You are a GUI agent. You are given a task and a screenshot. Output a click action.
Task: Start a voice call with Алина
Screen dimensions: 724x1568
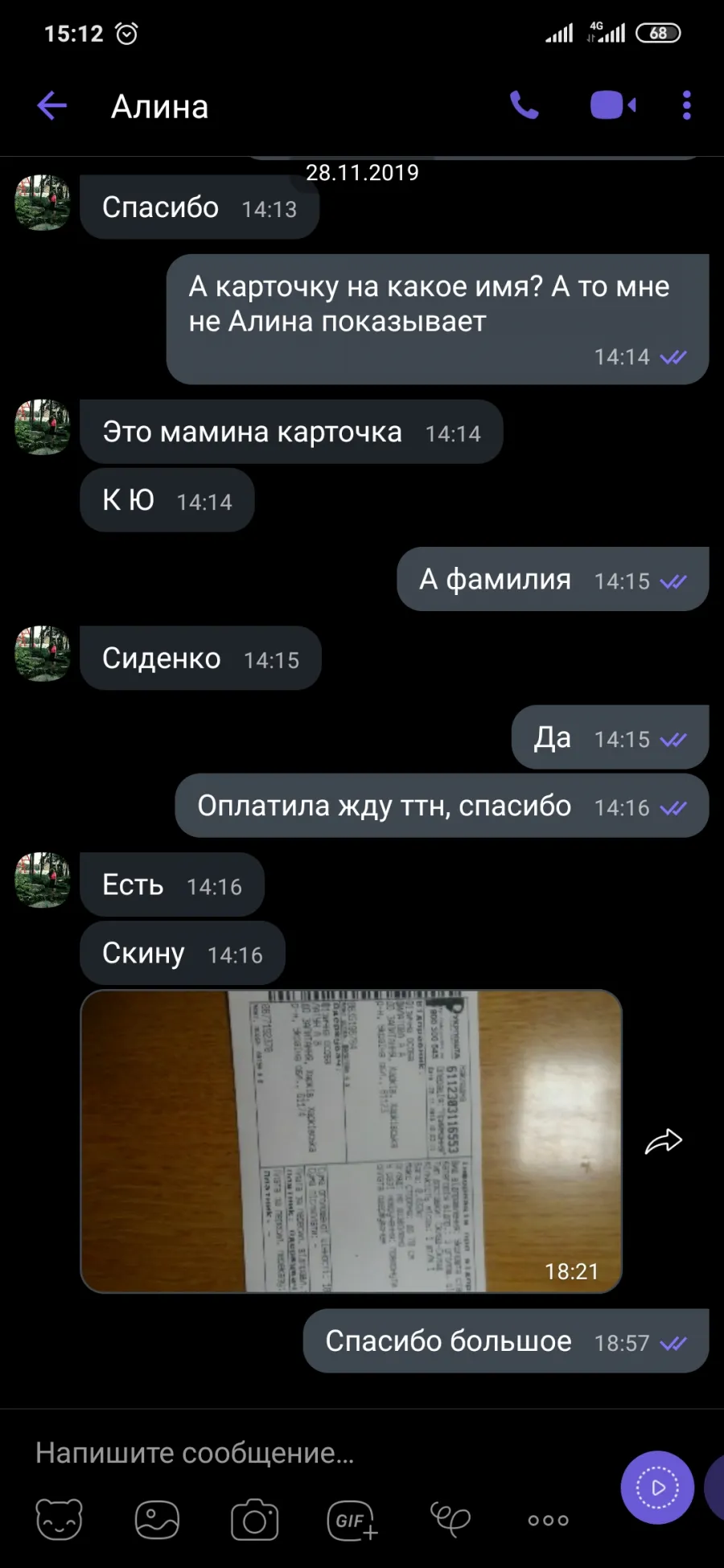524,105
